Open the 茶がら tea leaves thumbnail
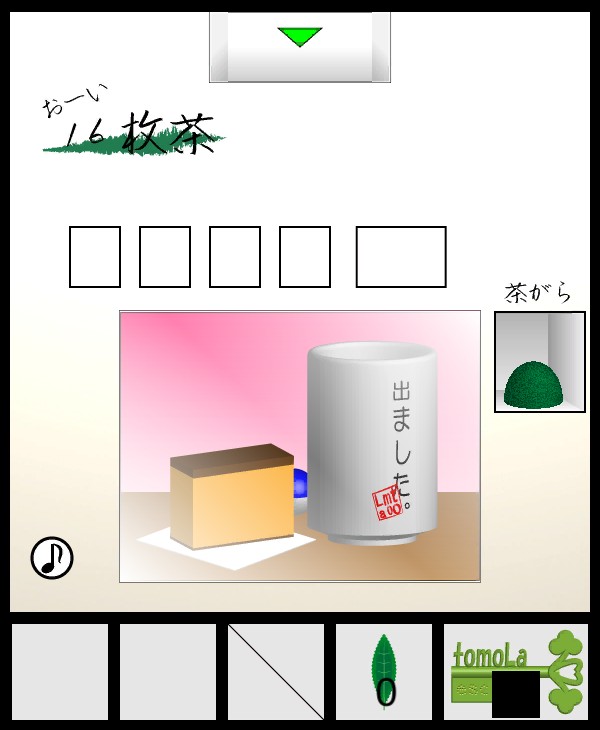The image size is (600, 730). pos(540,362)
